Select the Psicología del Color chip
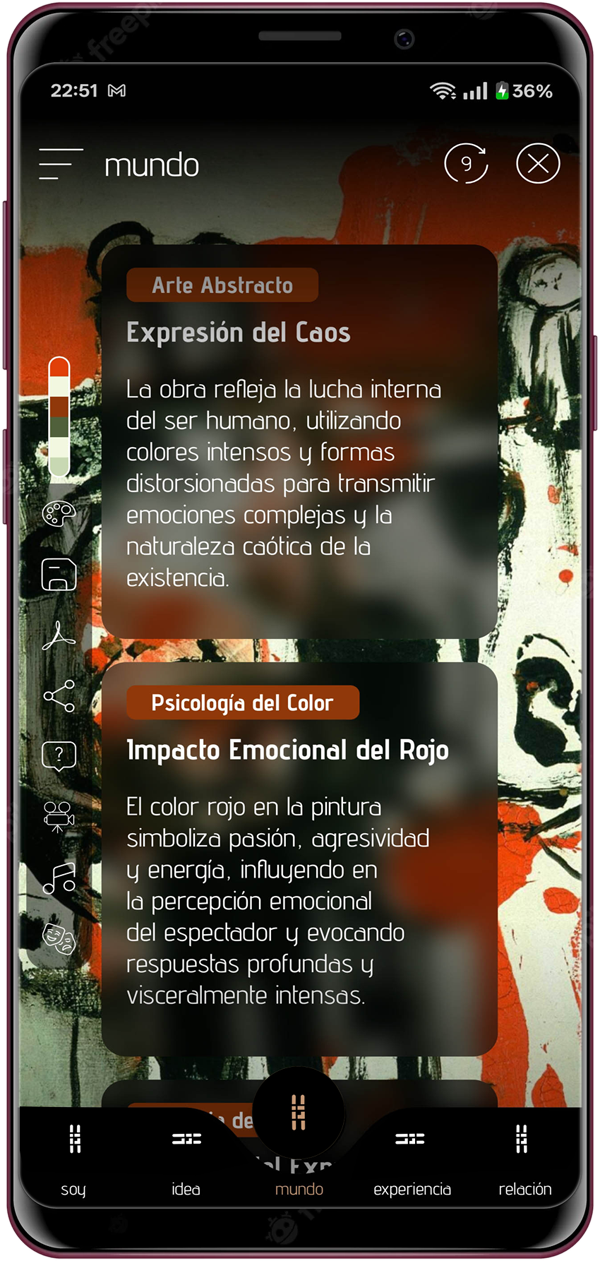The width and height of the screenshot is (600, 1268). click(x=242, y=703)
